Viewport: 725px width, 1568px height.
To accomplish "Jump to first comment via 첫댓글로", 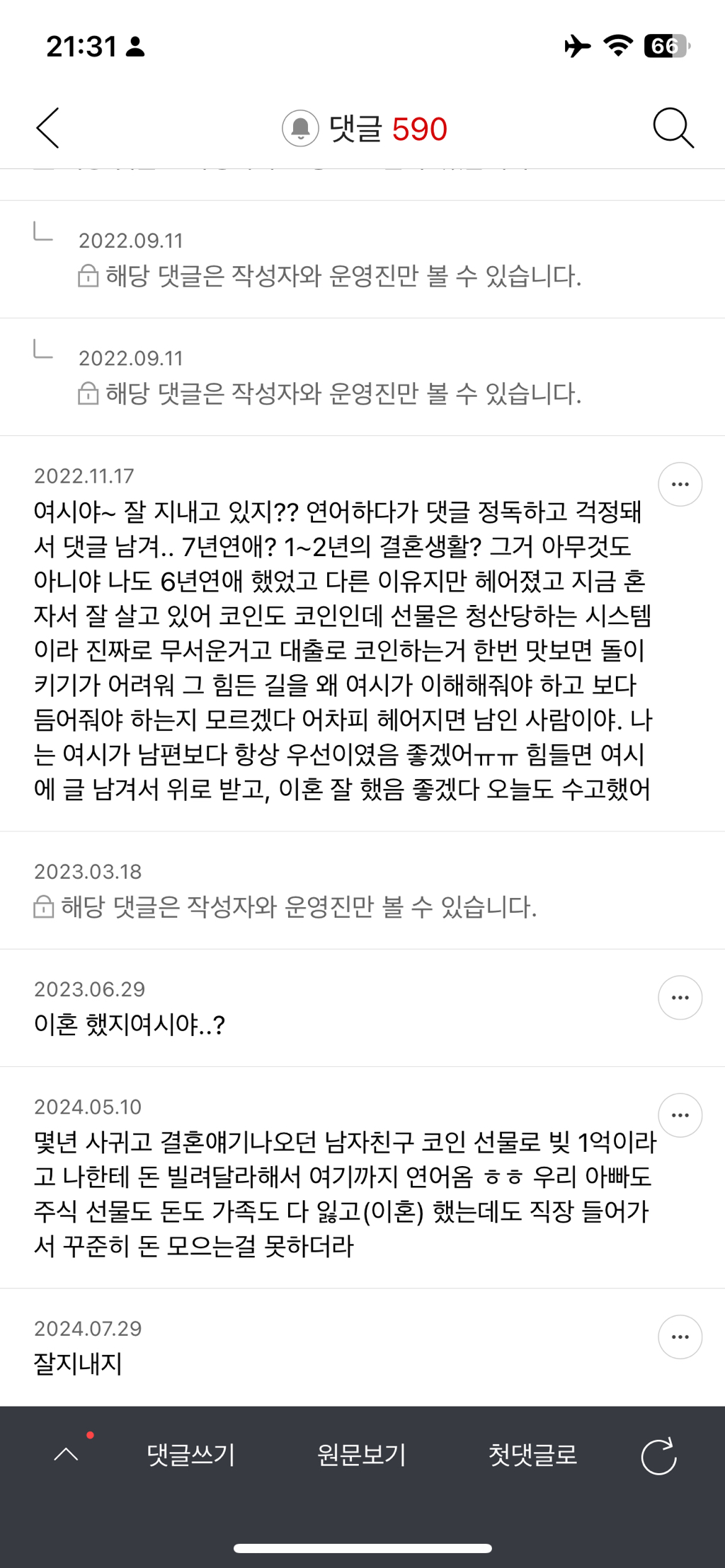I will point(532,1455).
